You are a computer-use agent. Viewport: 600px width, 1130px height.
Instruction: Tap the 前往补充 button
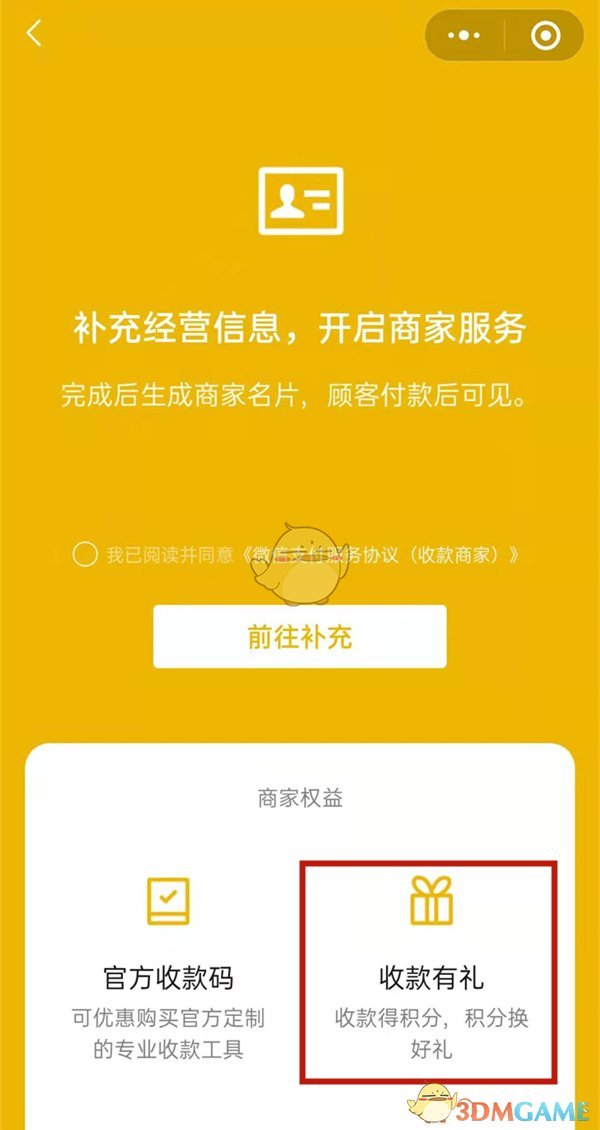coord(299,636)
